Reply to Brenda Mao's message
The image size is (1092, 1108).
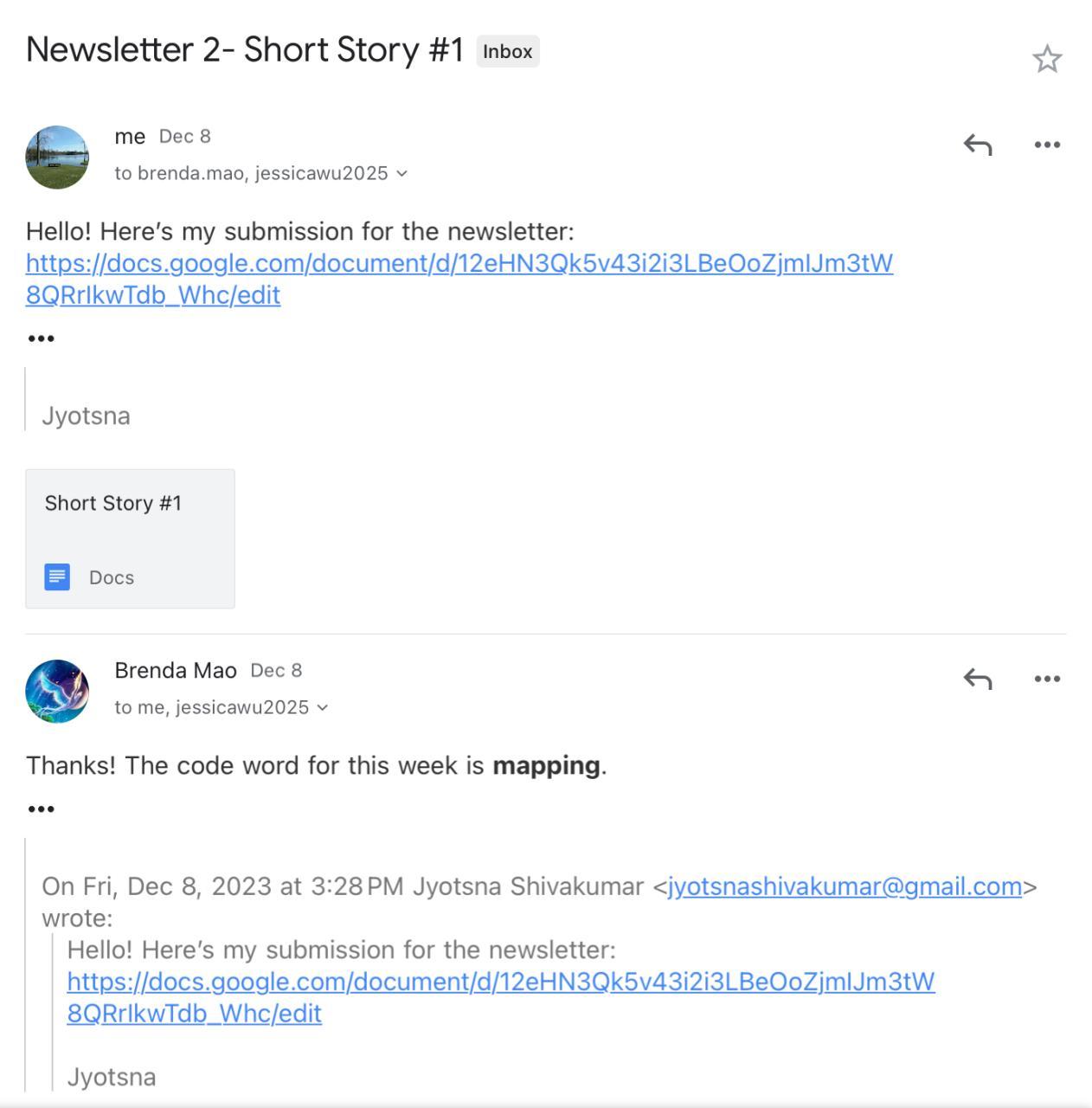click(x=978, y=679)
